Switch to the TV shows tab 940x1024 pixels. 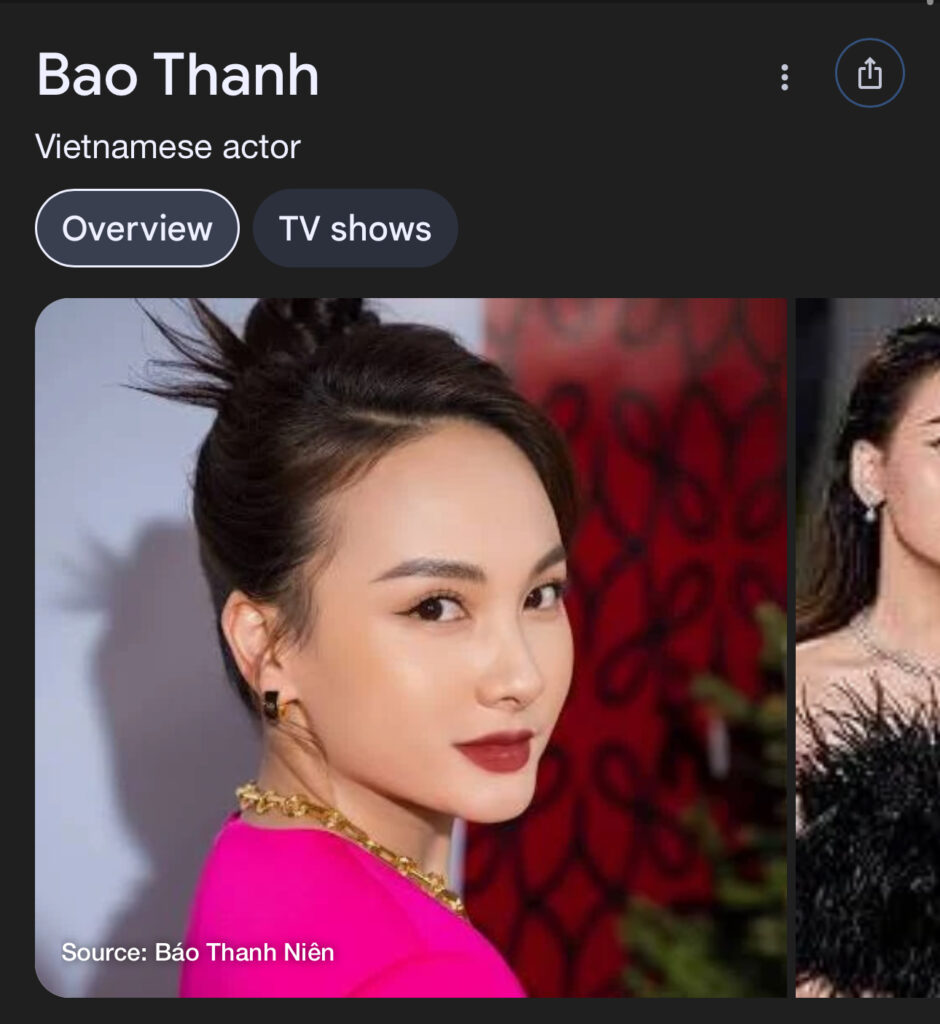355,228
